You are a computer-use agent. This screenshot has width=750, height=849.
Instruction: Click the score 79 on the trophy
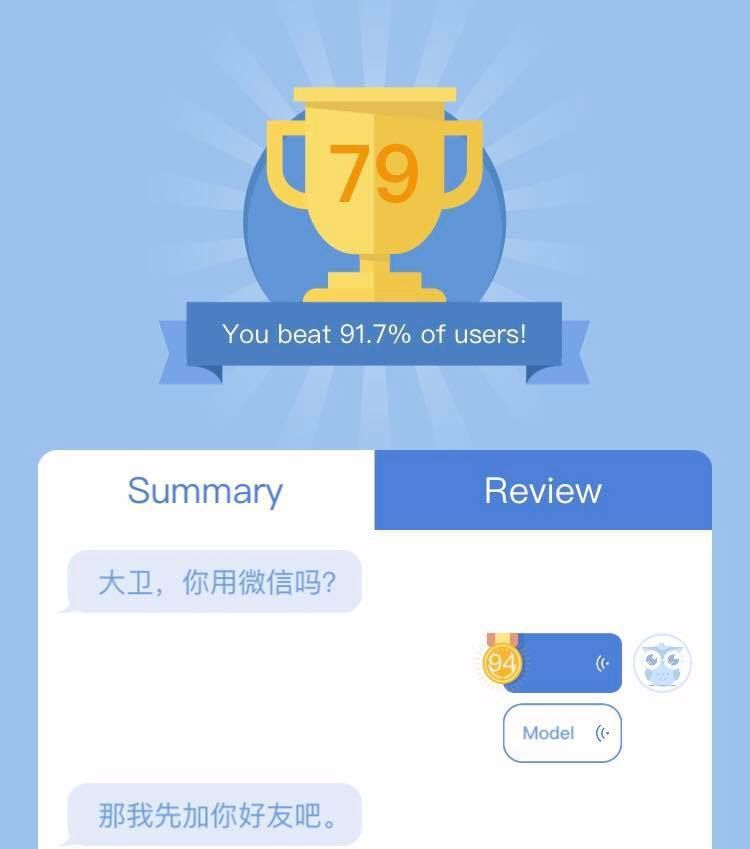(x=375, y=170)
